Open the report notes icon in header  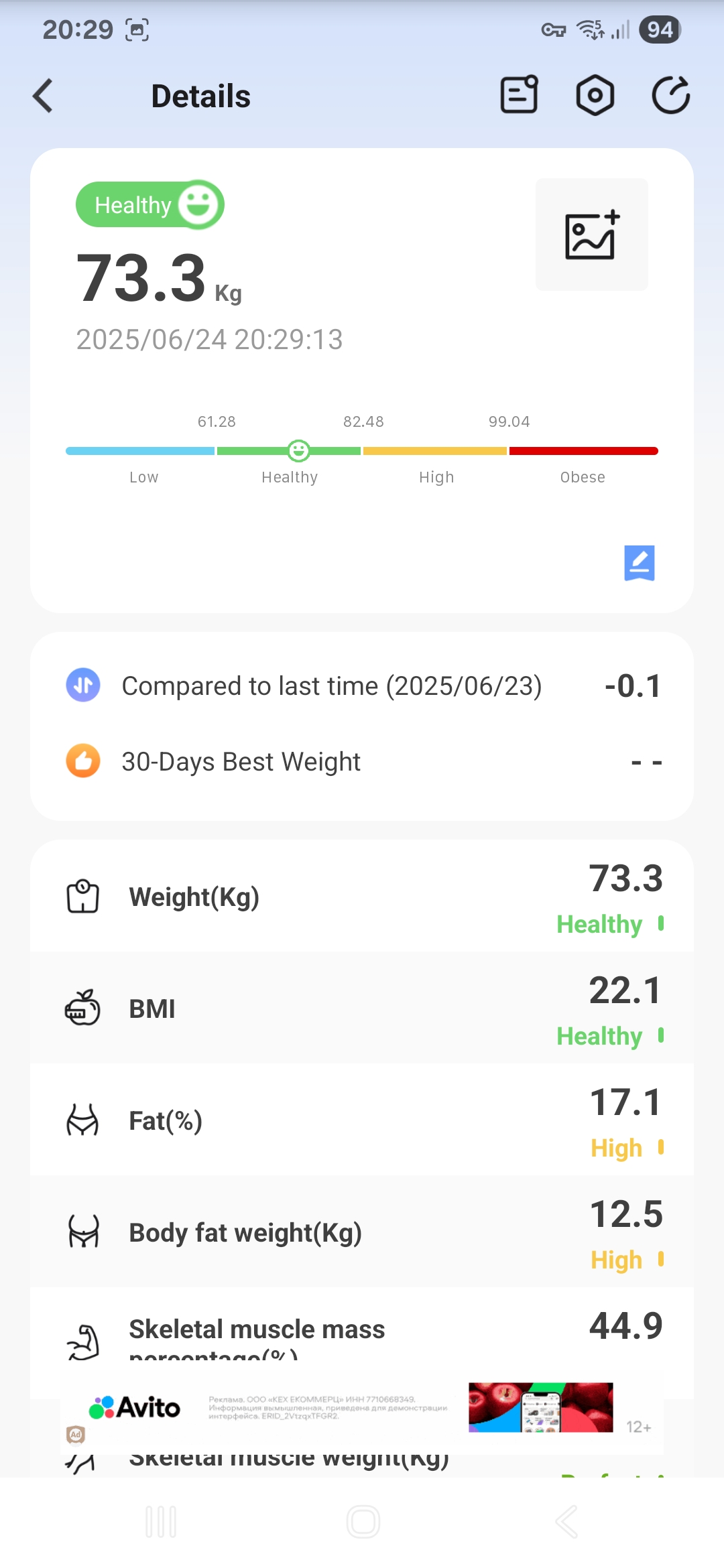click(x=520, y=95)
